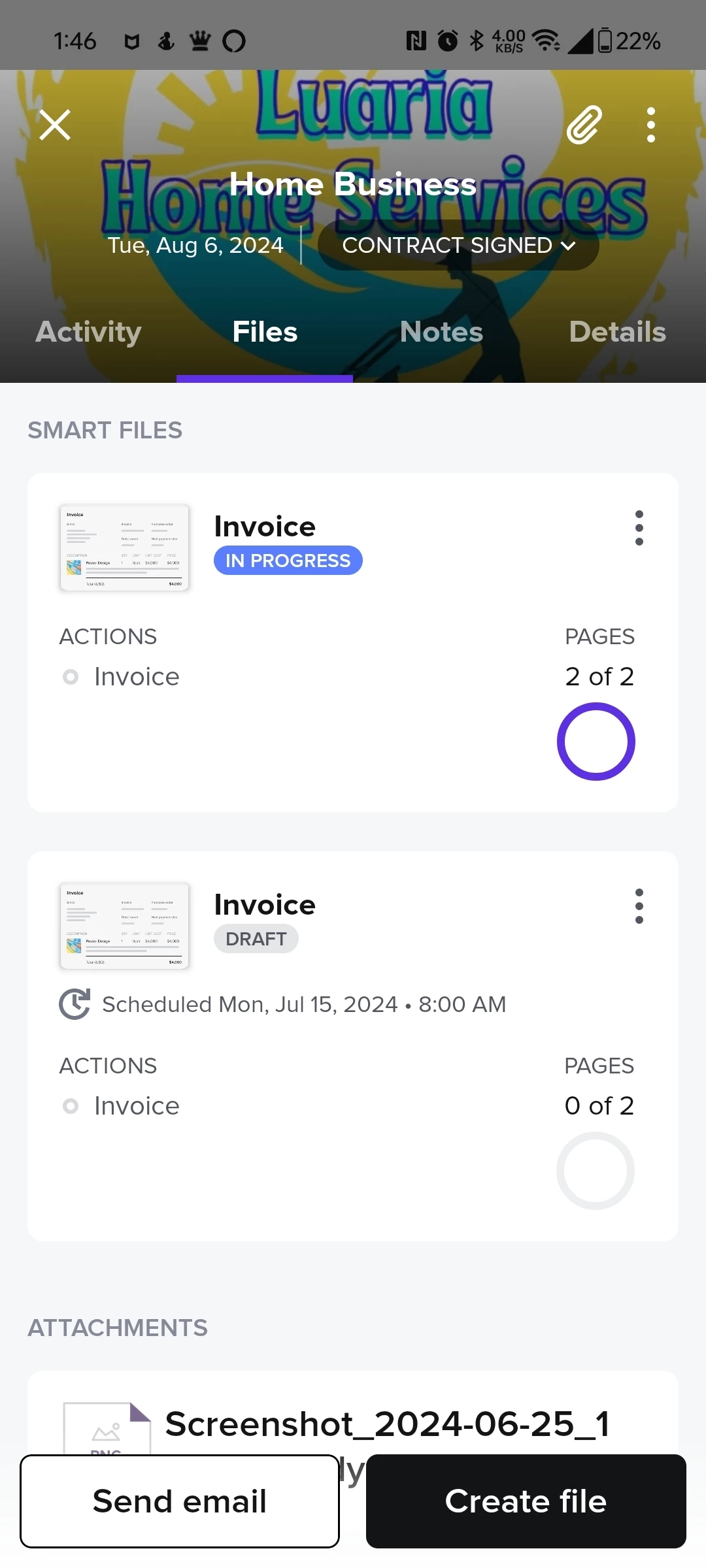
Task: Switch to the Activity tab
Action: point(88,332)
